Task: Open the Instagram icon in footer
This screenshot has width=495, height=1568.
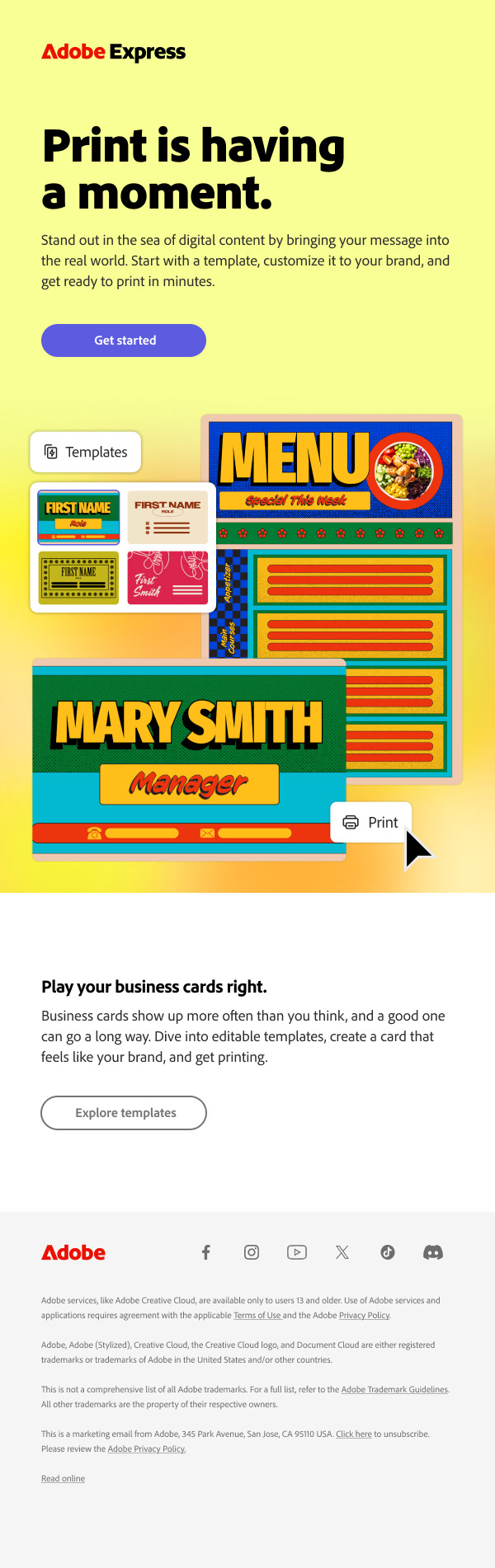Action: coord(252,1252)
